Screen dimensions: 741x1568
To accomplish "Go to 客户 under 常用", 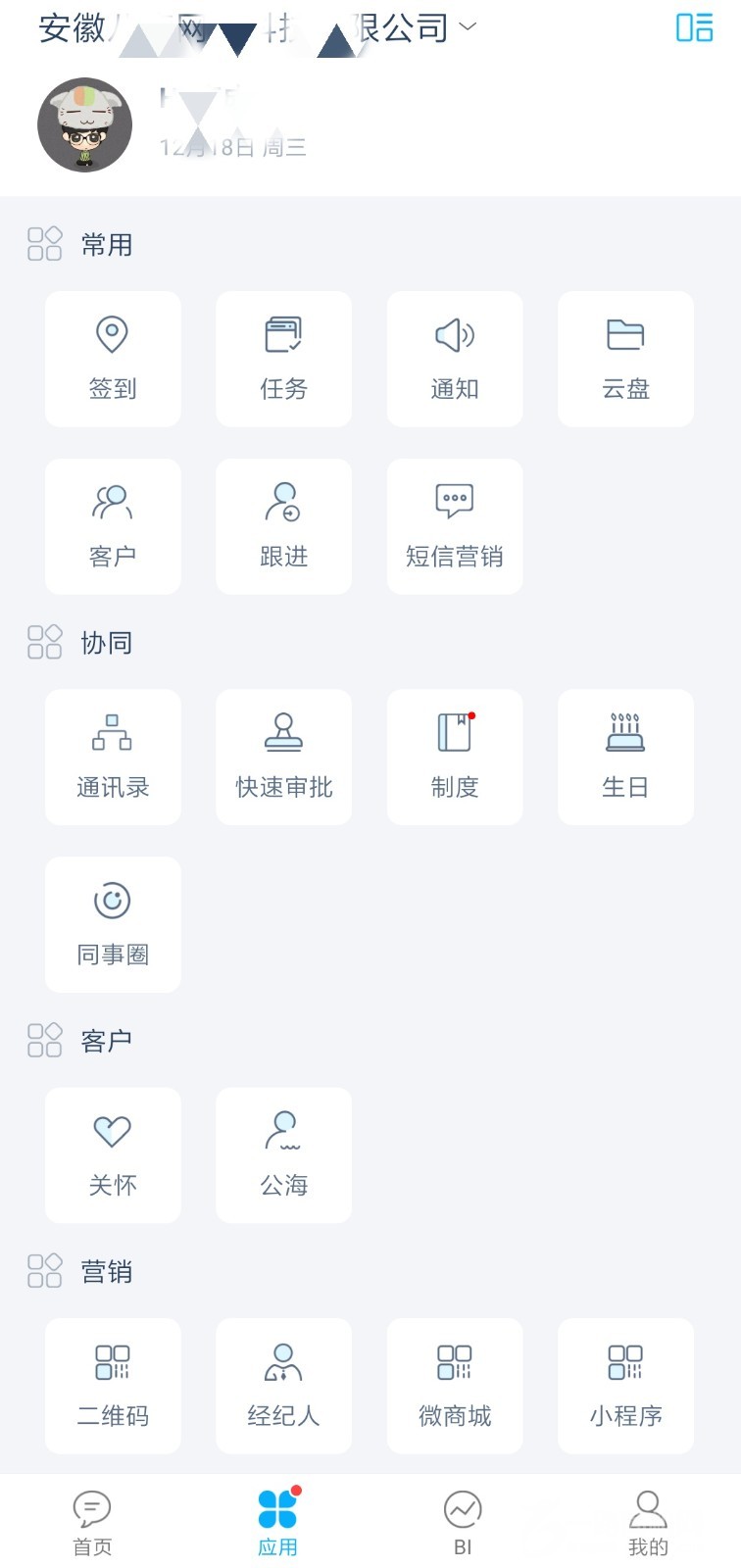I will click(113, 526).
